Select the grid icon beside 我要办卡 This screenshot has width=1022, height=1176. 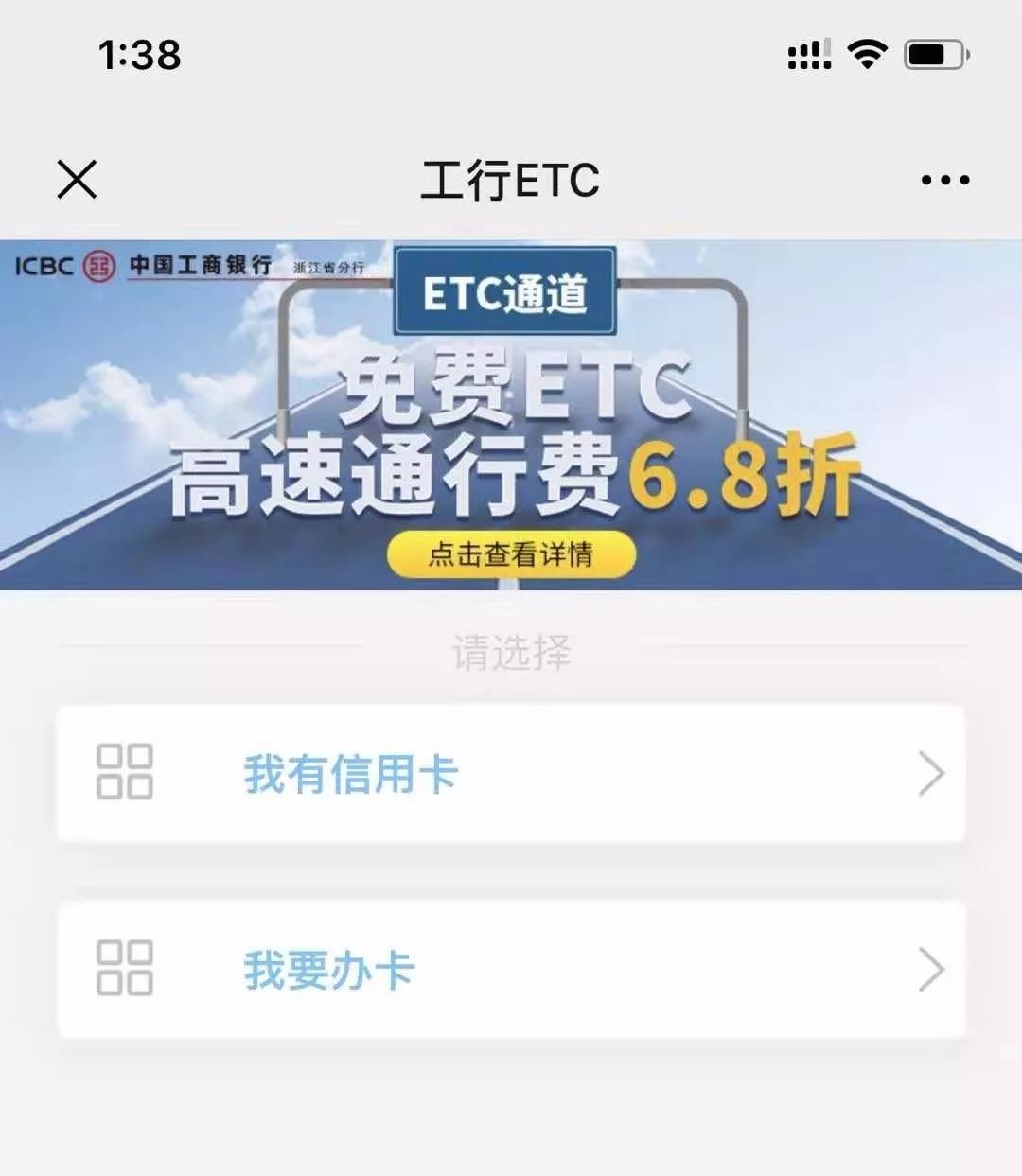point(126,969)
